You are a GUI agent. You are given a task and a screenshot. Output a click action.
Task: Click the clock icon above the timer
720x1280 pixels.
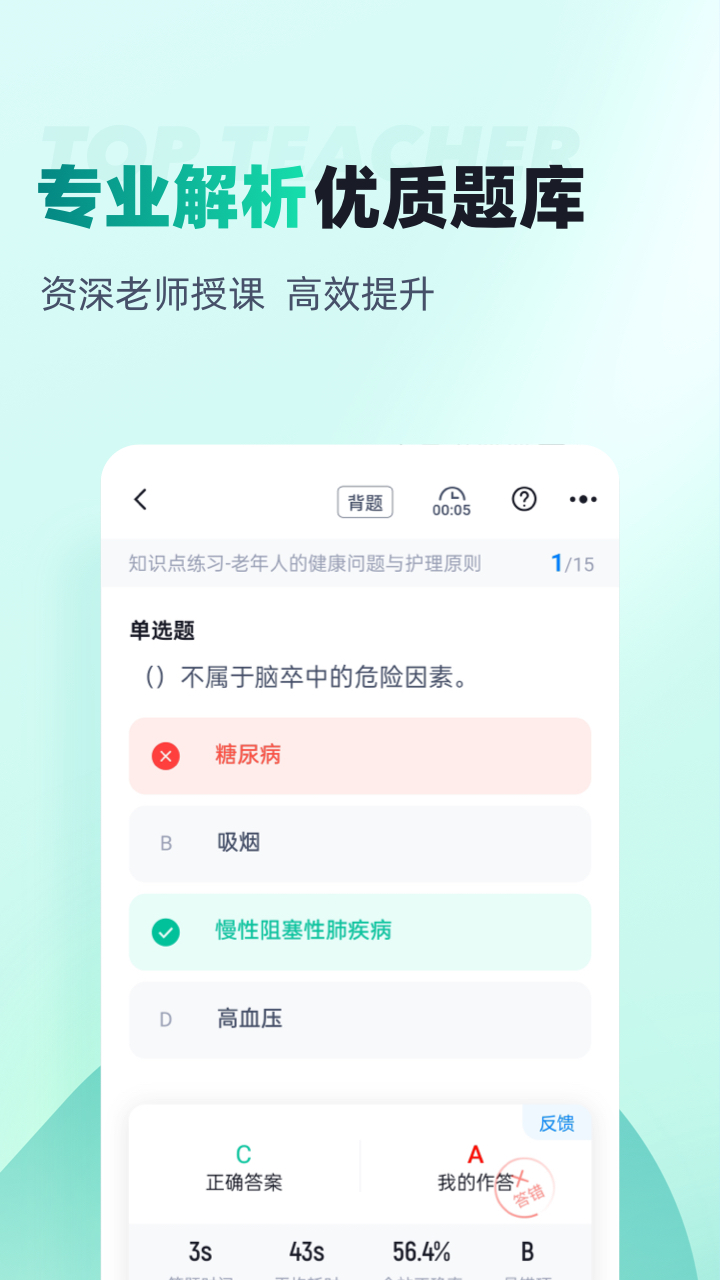pos(452,494)
